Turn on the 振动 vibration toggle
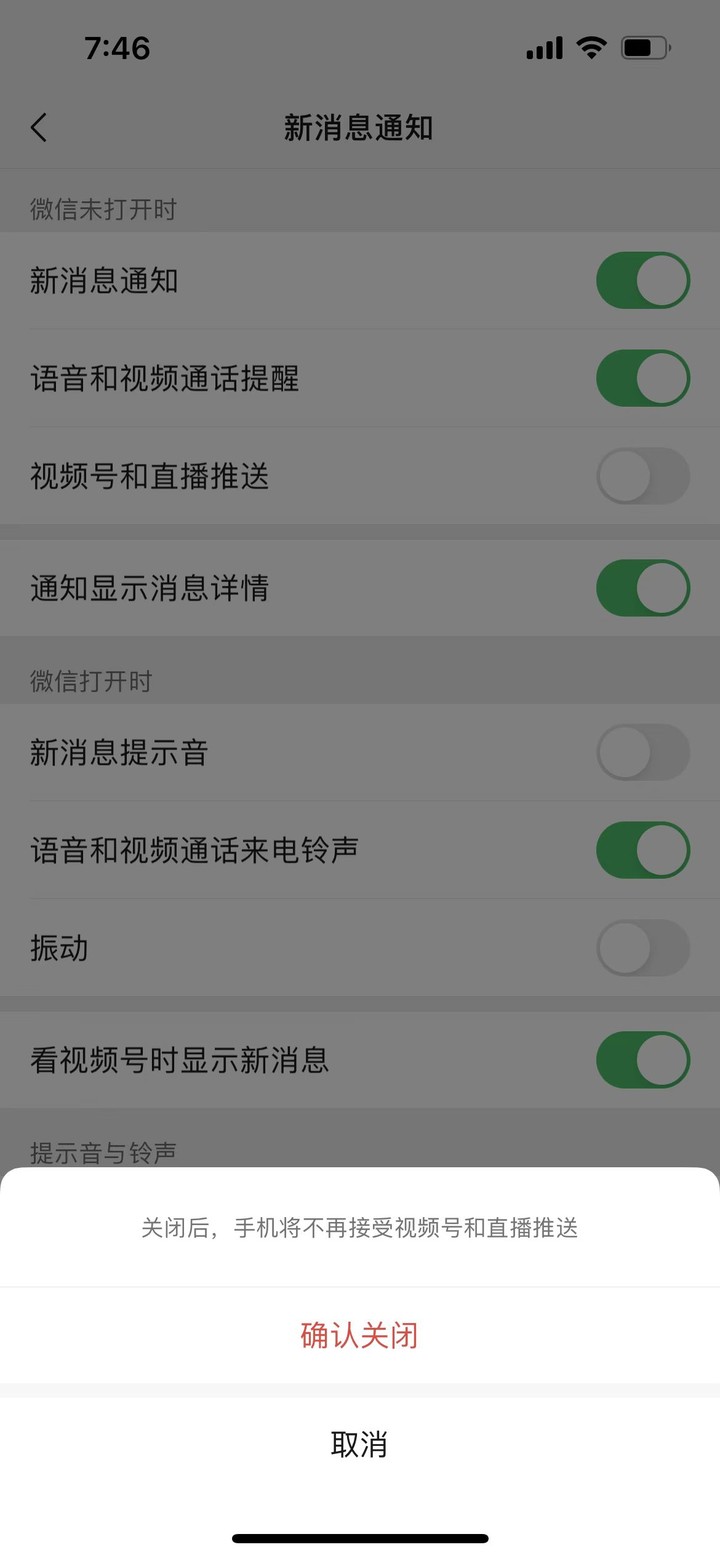This screenshot has height=1558, width=720. click(x=643, y=948)
